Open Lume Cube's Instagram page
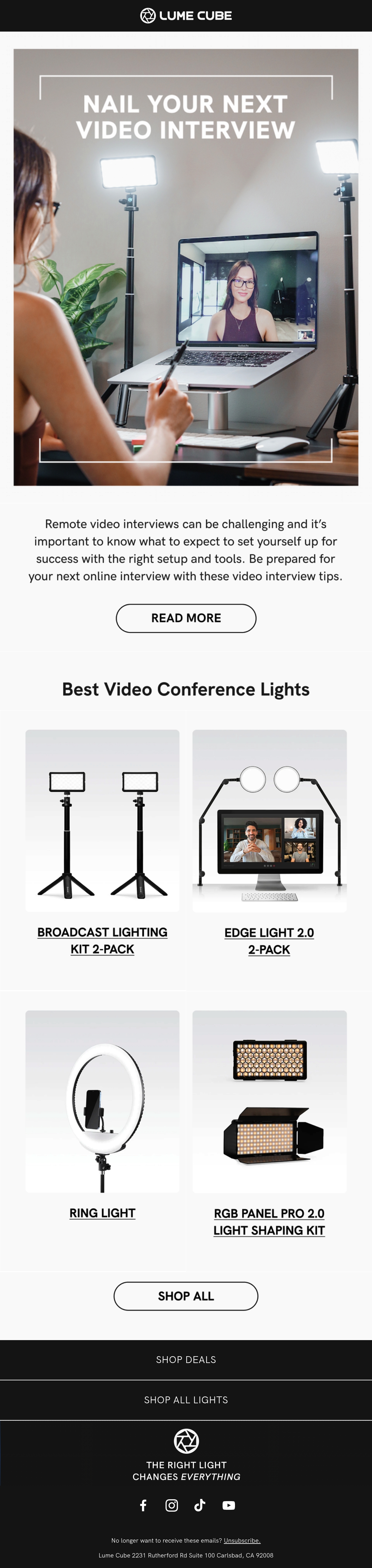The width and height of the screenshot is (372, 1568). coord(172,1505)
